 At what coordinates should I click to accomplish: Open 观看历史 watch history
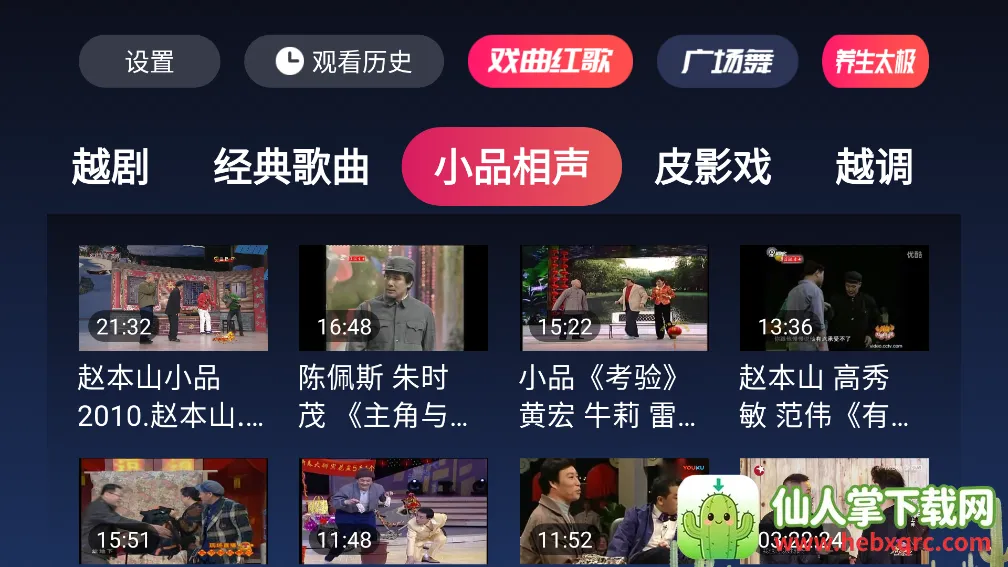(343, 62)
